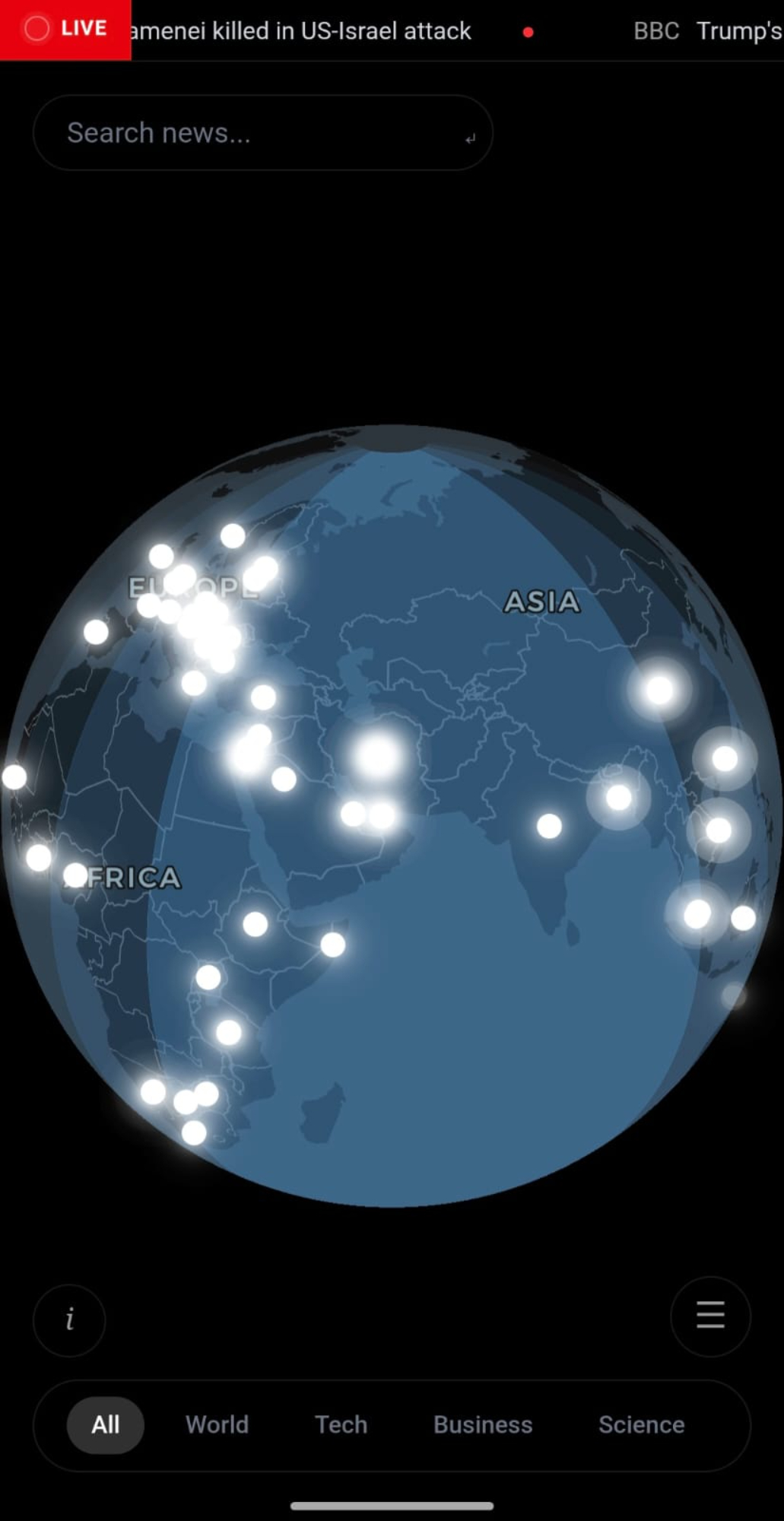Switch to the Science category
The width and height of the screenshot is (784, 1521).
click(x=641, y=1424)
